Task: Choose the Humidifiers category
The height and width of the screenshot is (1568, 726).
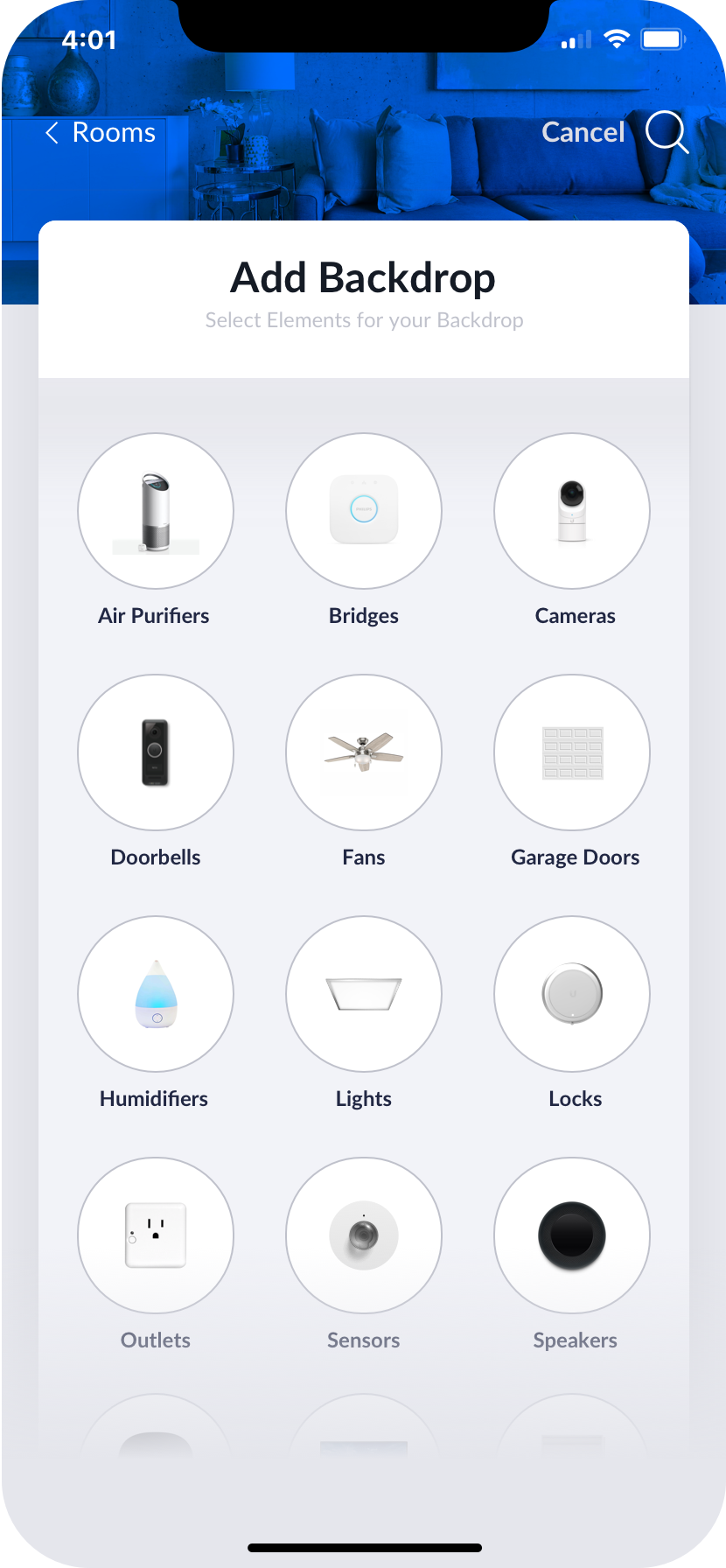Action: tap(156, 994)
